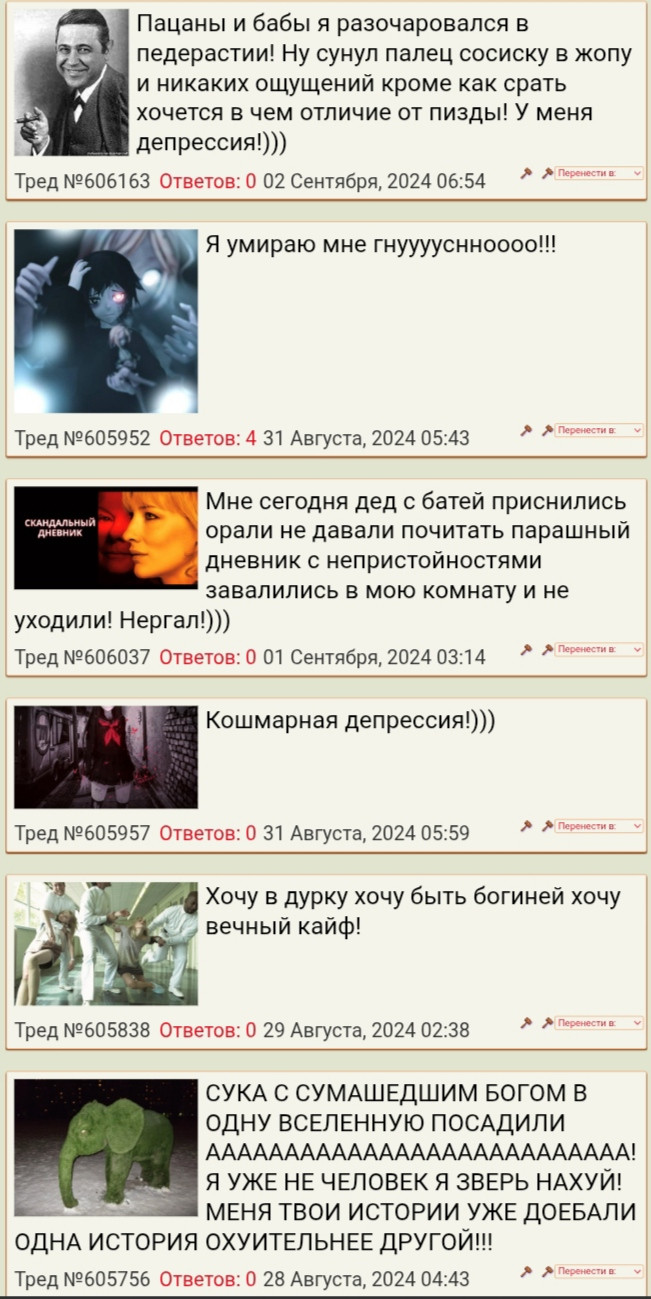View the 'Скандальный дневник' picture in thread №606037
Screen dimensions: 651x1299
coord(106,539)
